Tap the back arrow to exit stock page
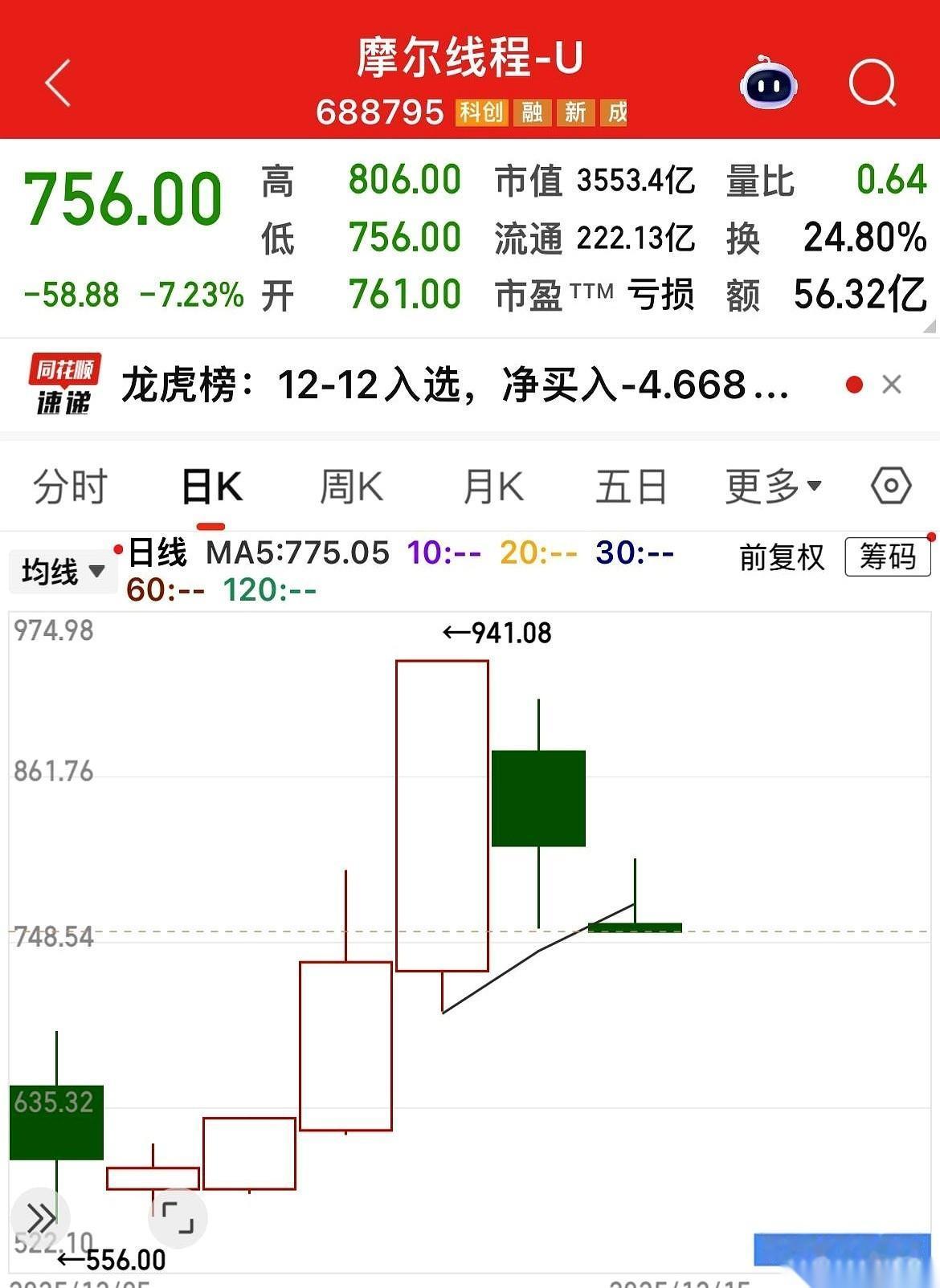The height and width of the screenshot is (1288, 940). coord(56,84)
